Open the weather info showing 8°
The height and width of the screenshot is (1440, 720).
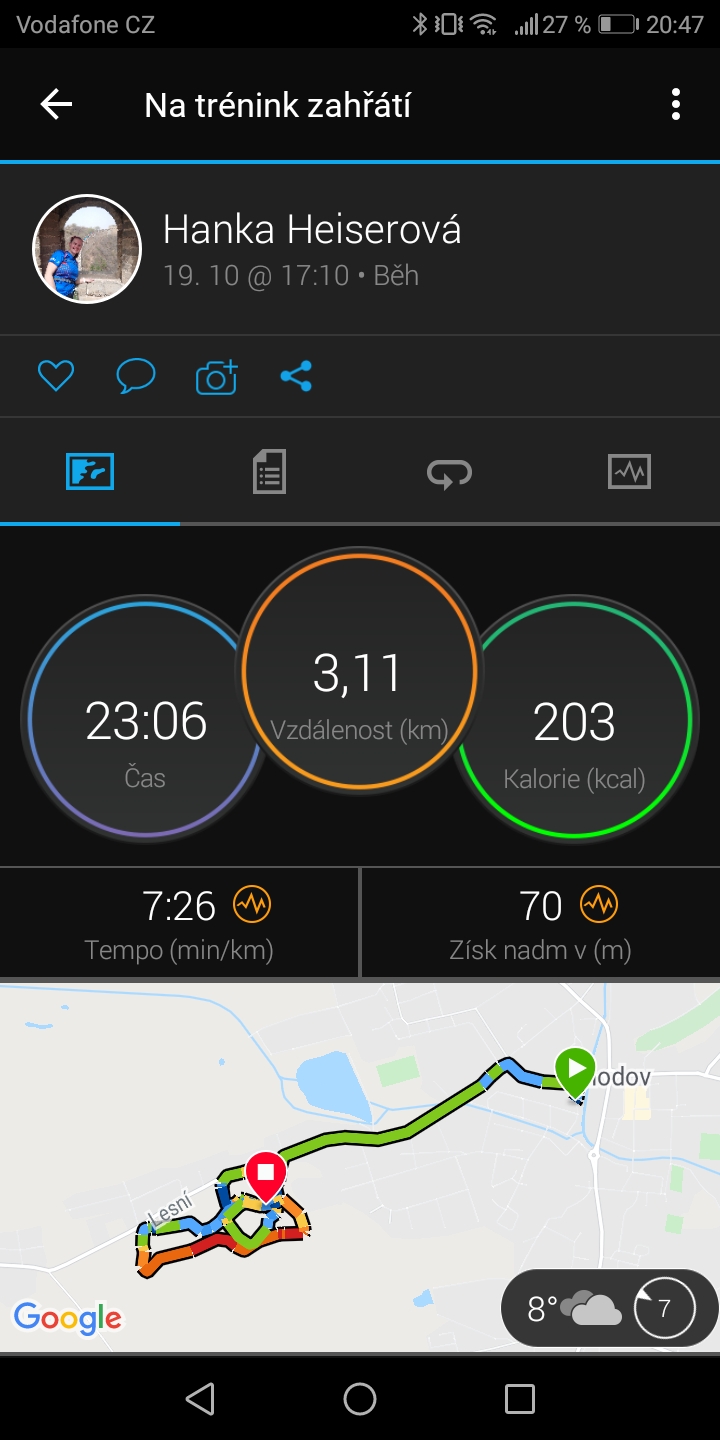click(609, 1308)
